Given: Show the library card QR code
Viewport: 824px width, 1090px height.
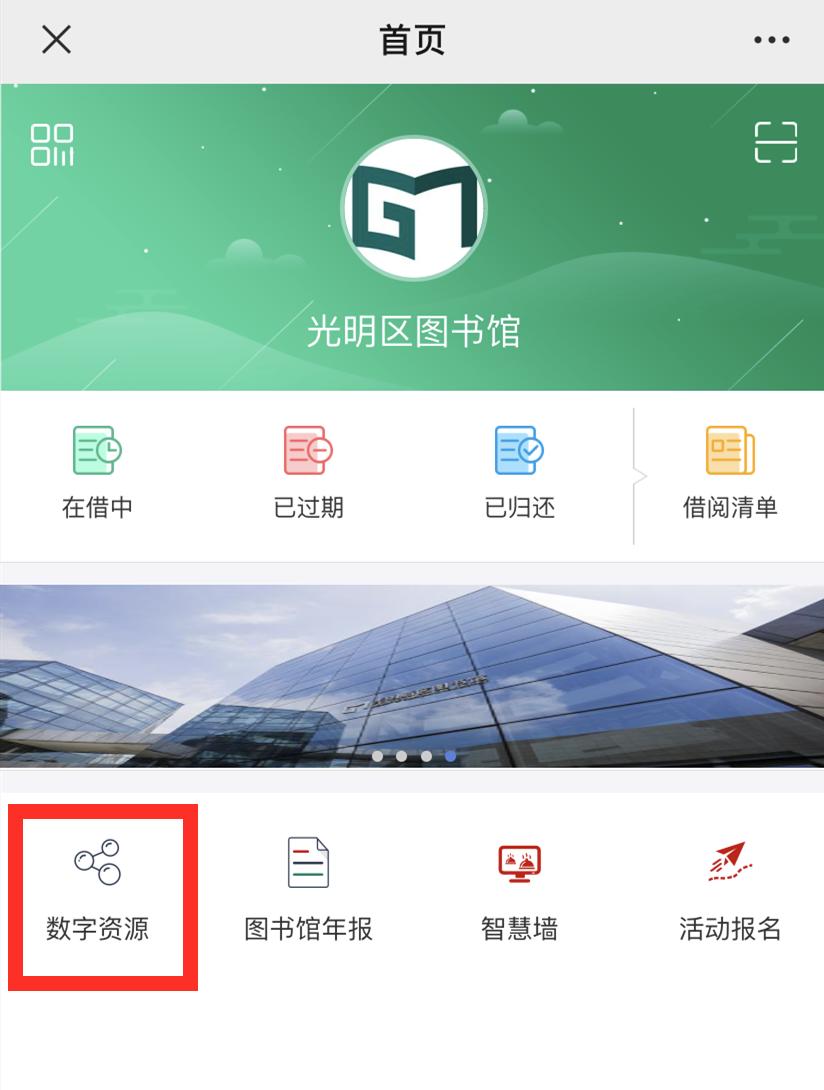Looking at the screenshot, I should [x=52, y=145].
